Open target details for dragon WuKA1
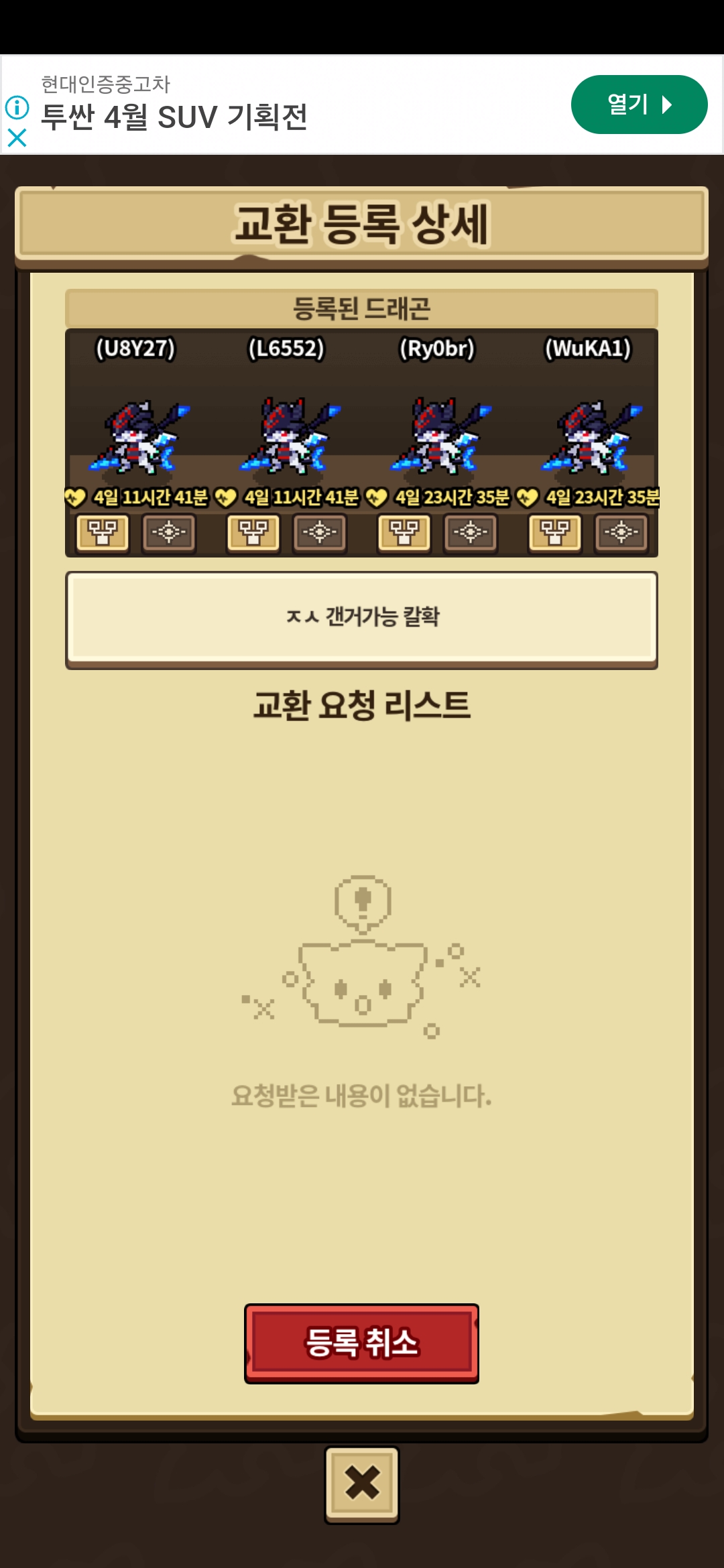724x1568 pixels. [x=621, y=533]
